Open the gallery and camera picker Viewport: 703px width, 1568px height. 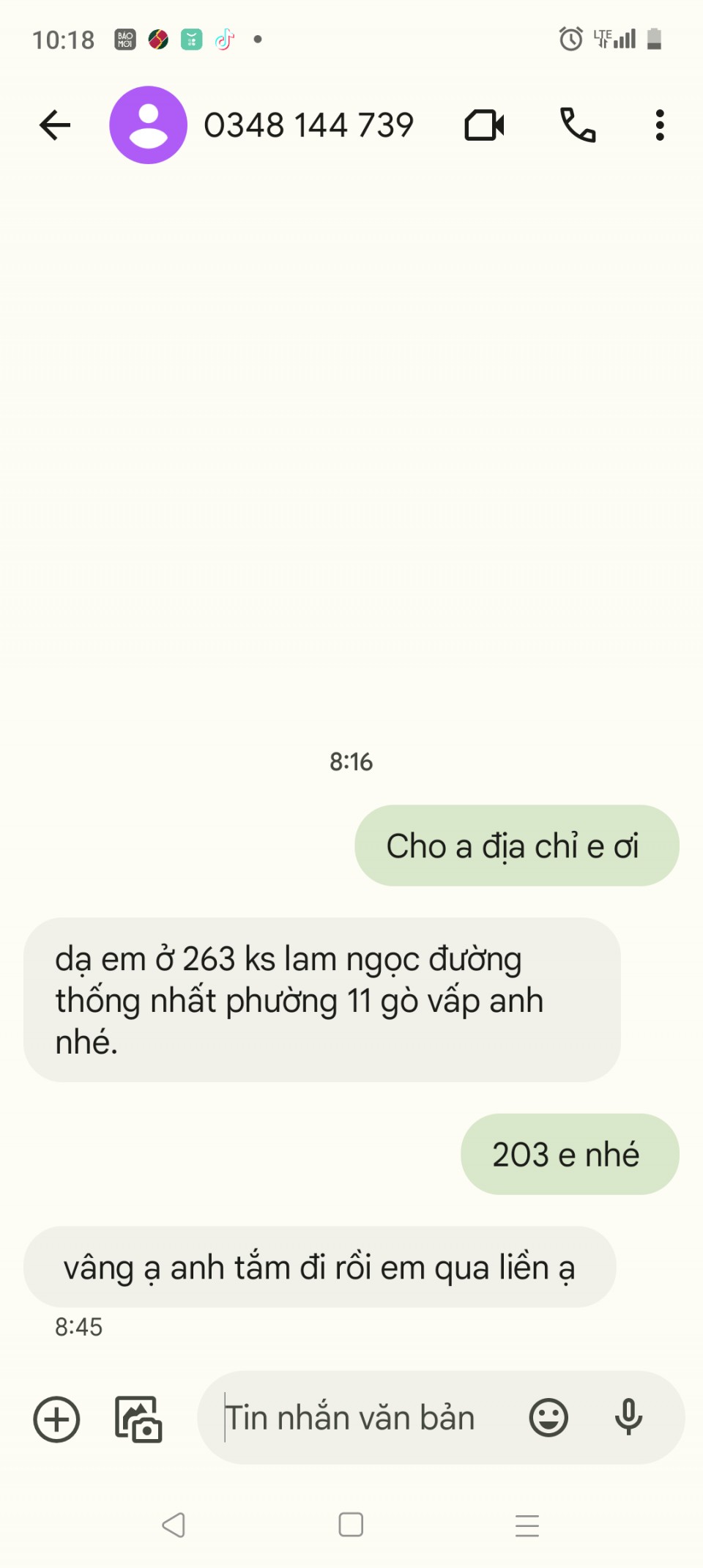pyautogui.click(x=138, y=1419)
